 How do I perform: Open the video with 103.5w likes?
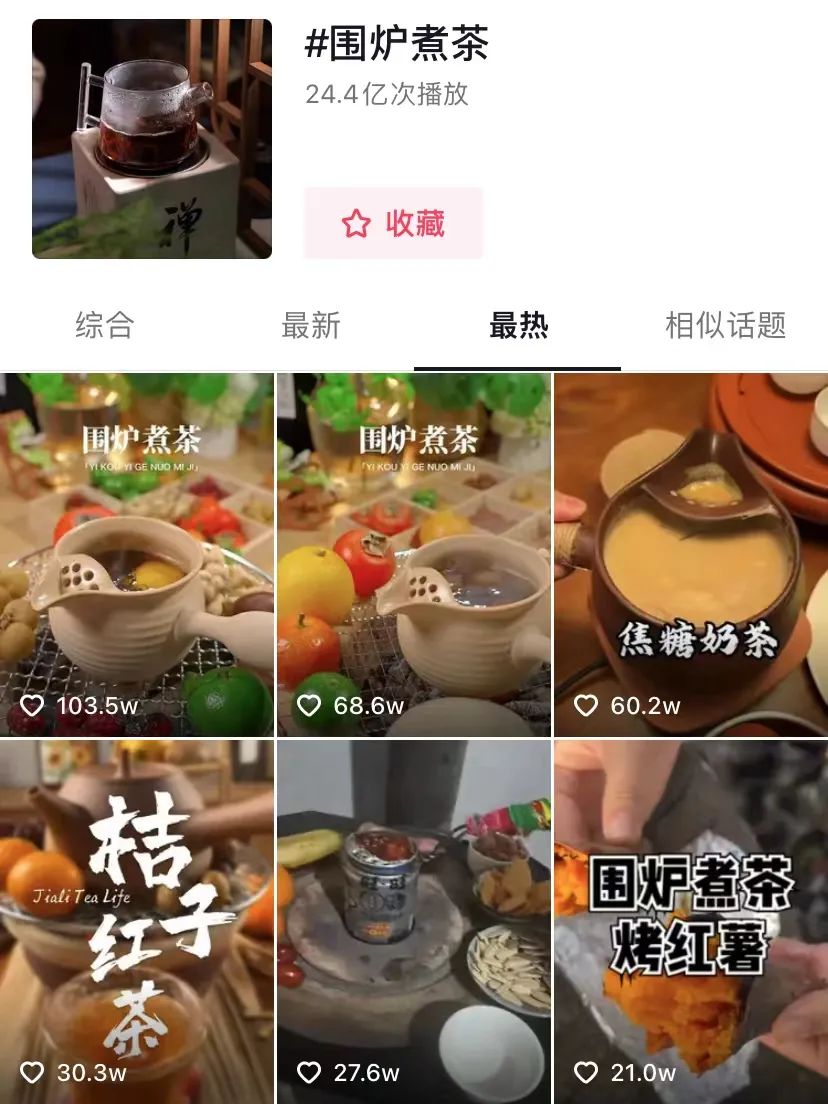tap(137, 555)
